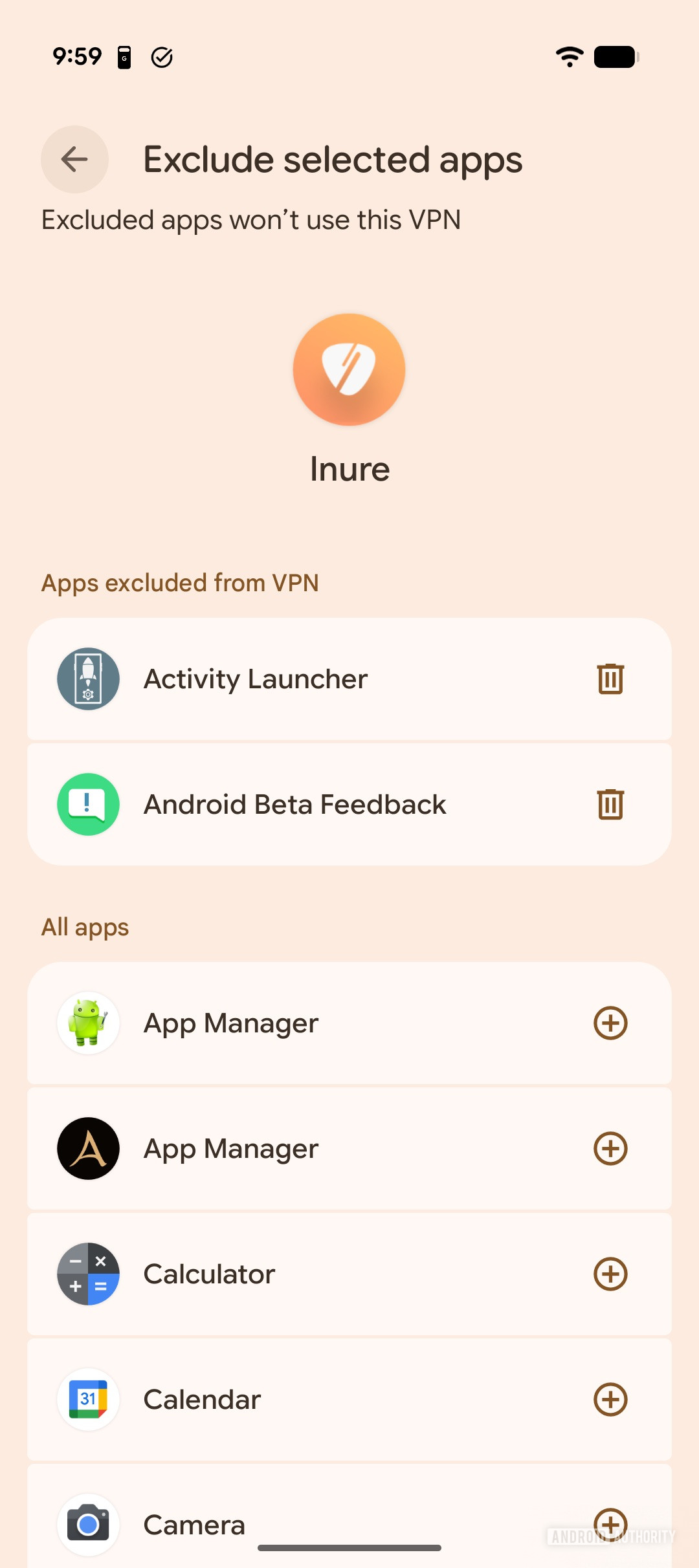The height and width of the screenshot is (1568, 699).
Task: Navigate back using the arrow button
Action: [x=74, y=159]
